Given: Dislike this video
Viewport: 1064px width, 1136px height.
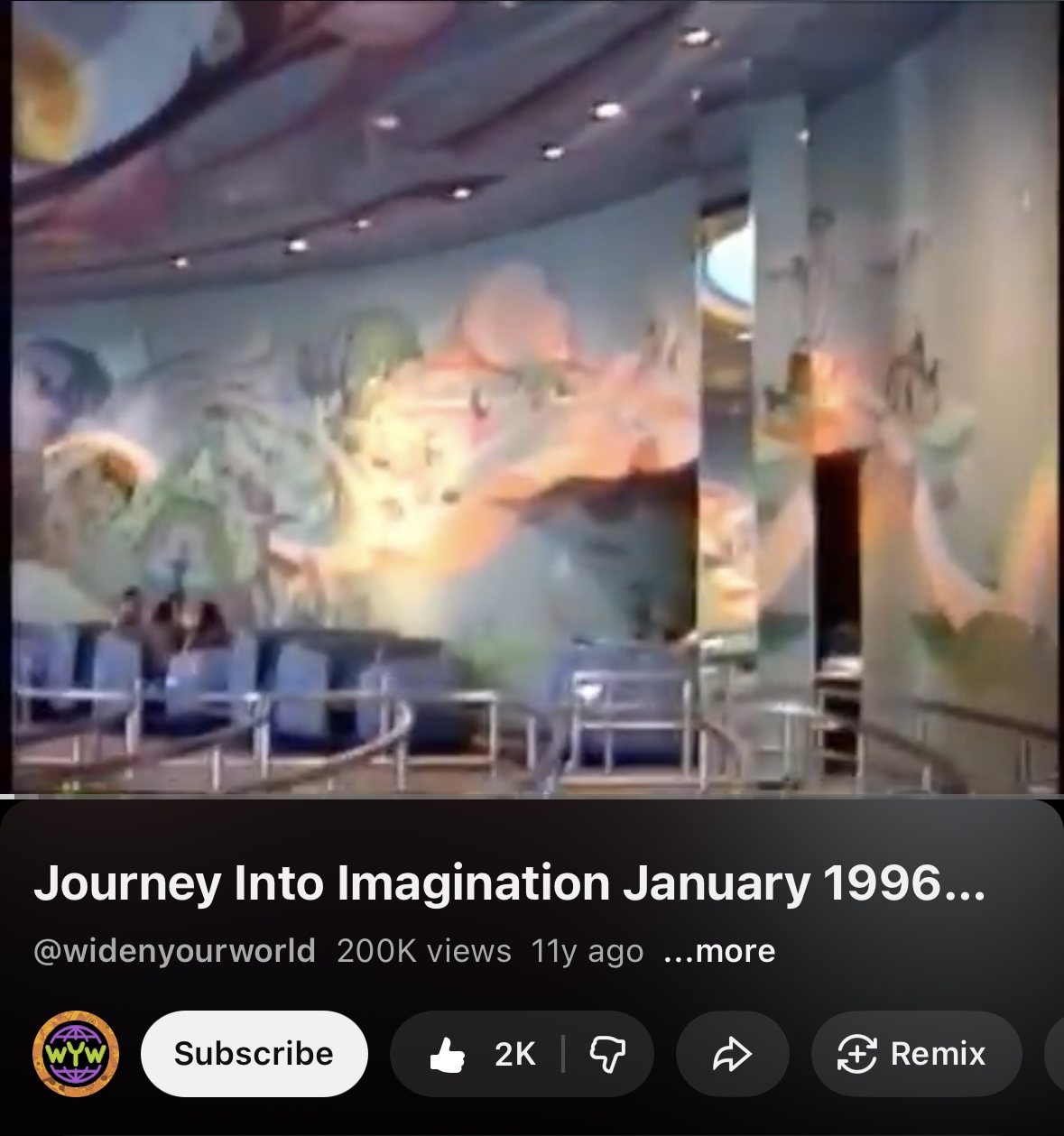Looking at the screenshot, I should [x=607, y=1054].
